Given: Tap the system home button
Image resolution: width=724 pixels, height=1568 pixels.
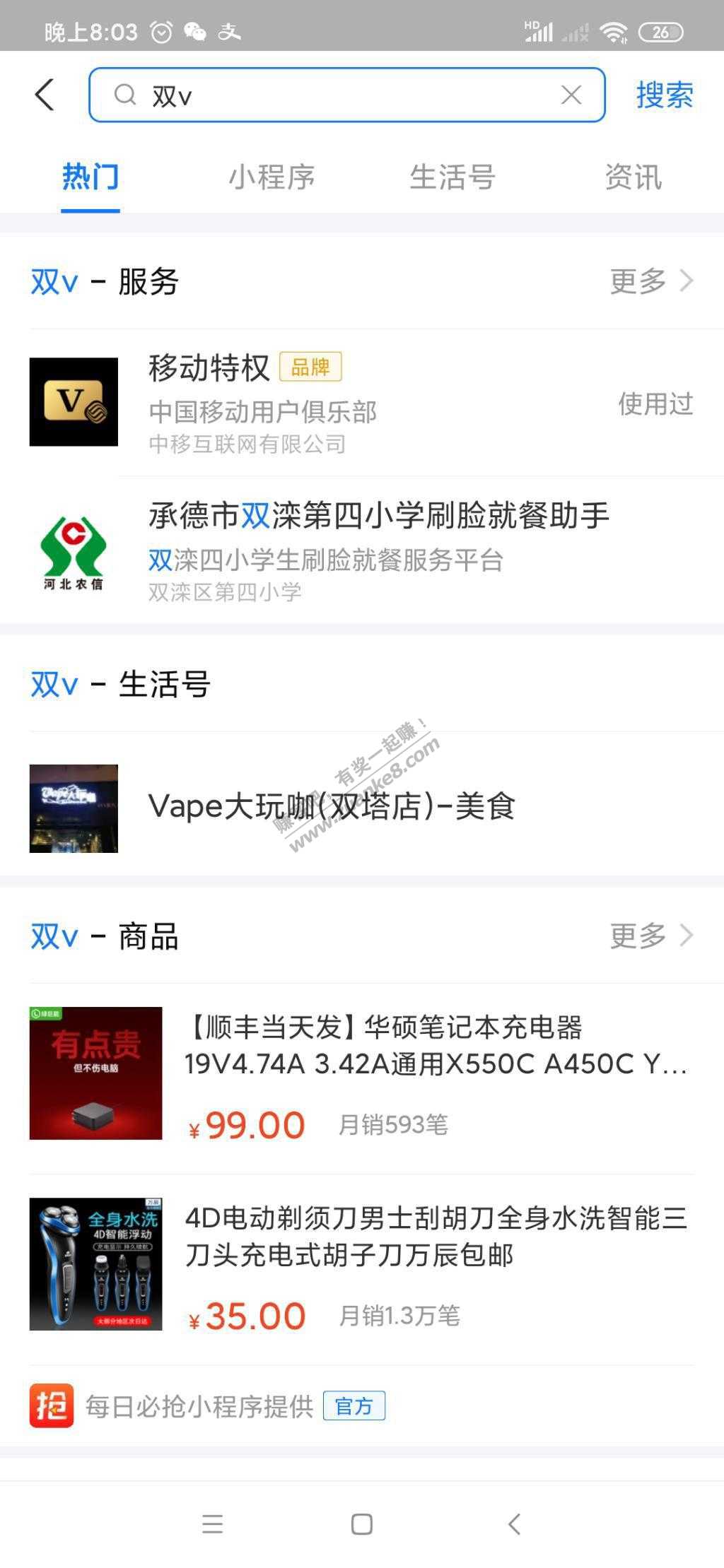Looking at the screenshot, I should [362, 1524].
